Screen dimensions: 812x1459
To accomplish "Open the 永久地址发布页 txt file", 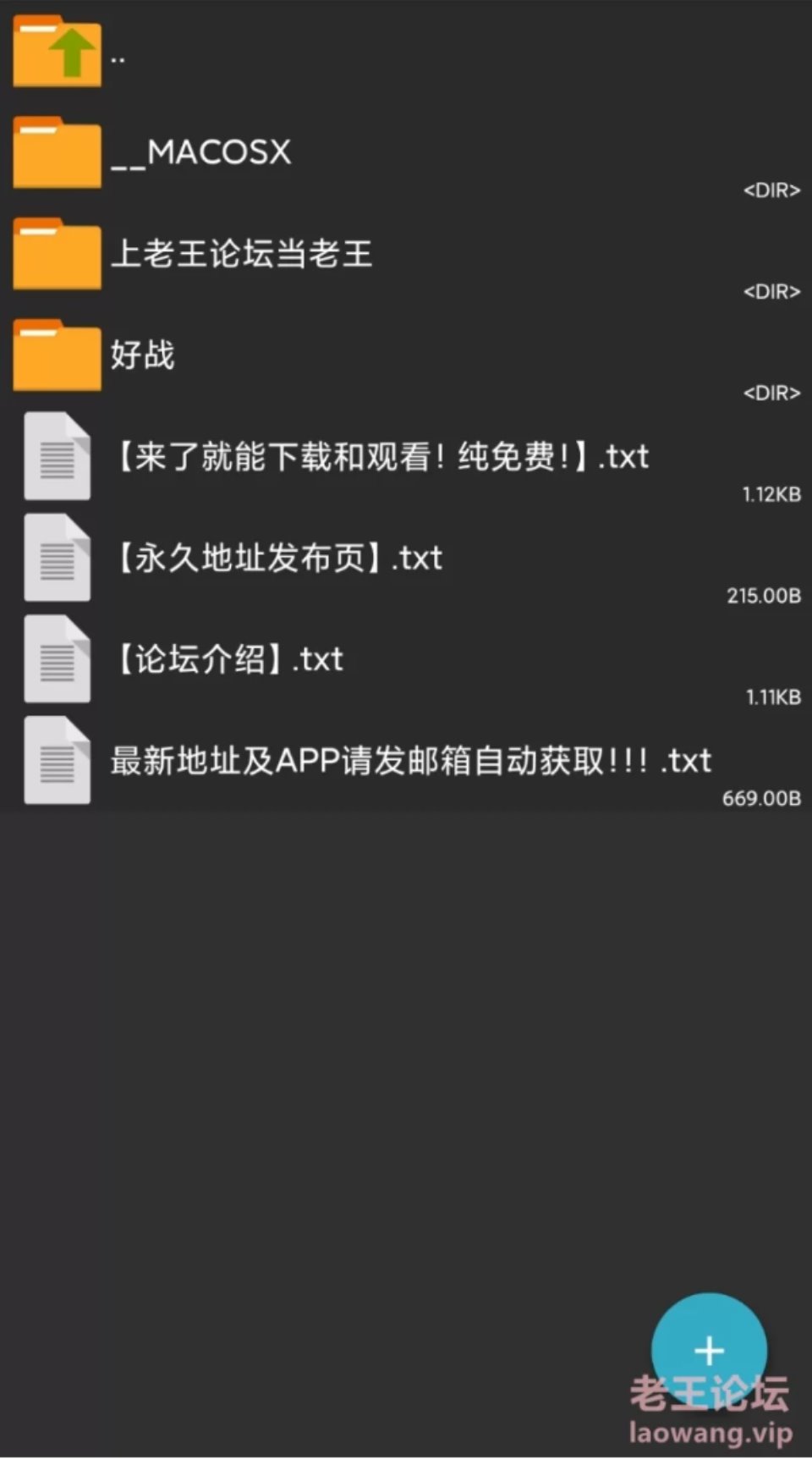I will click(406, 559).
